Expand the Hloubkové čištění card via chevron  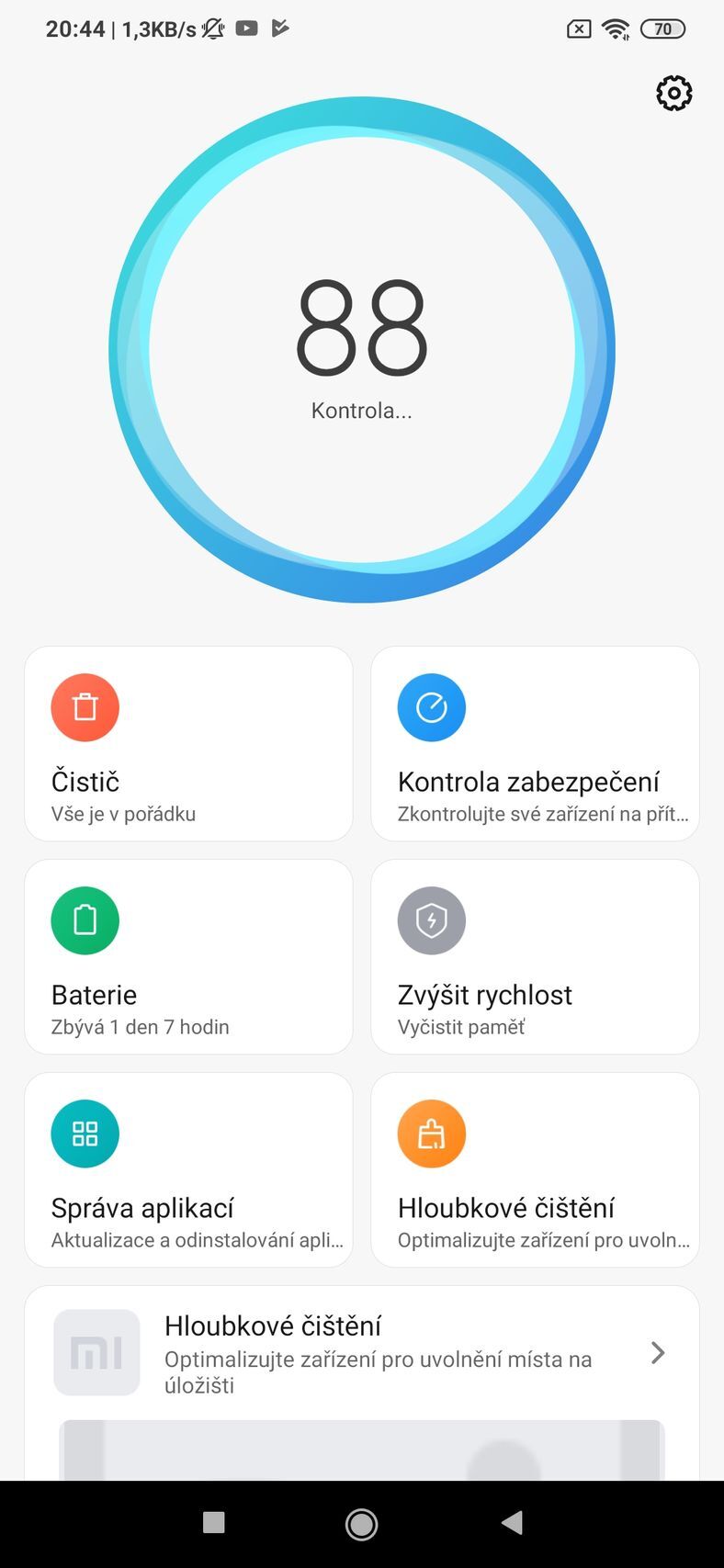(x=658, y=1352)
